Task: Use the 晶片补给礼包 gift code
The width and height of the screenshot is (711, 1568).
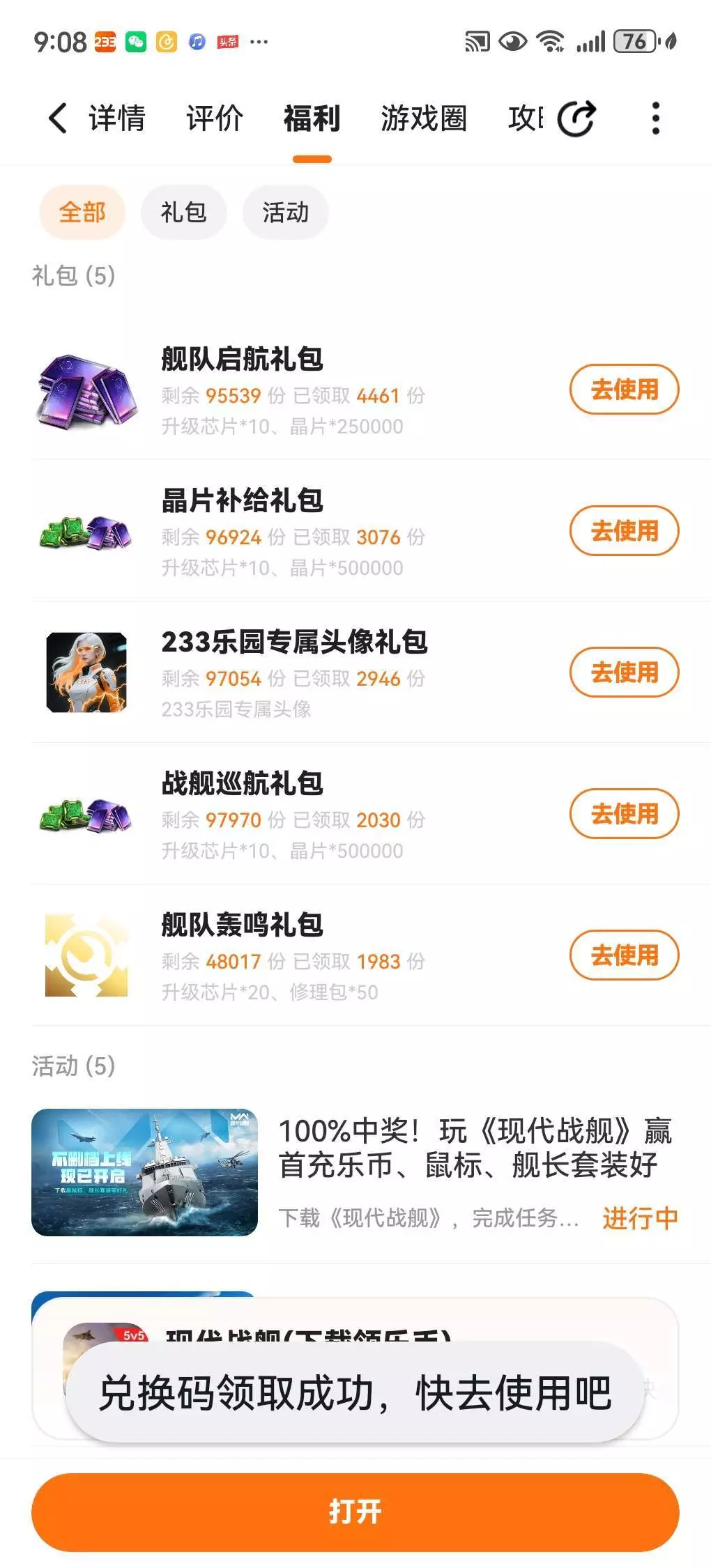Action: tap(624, 530)
